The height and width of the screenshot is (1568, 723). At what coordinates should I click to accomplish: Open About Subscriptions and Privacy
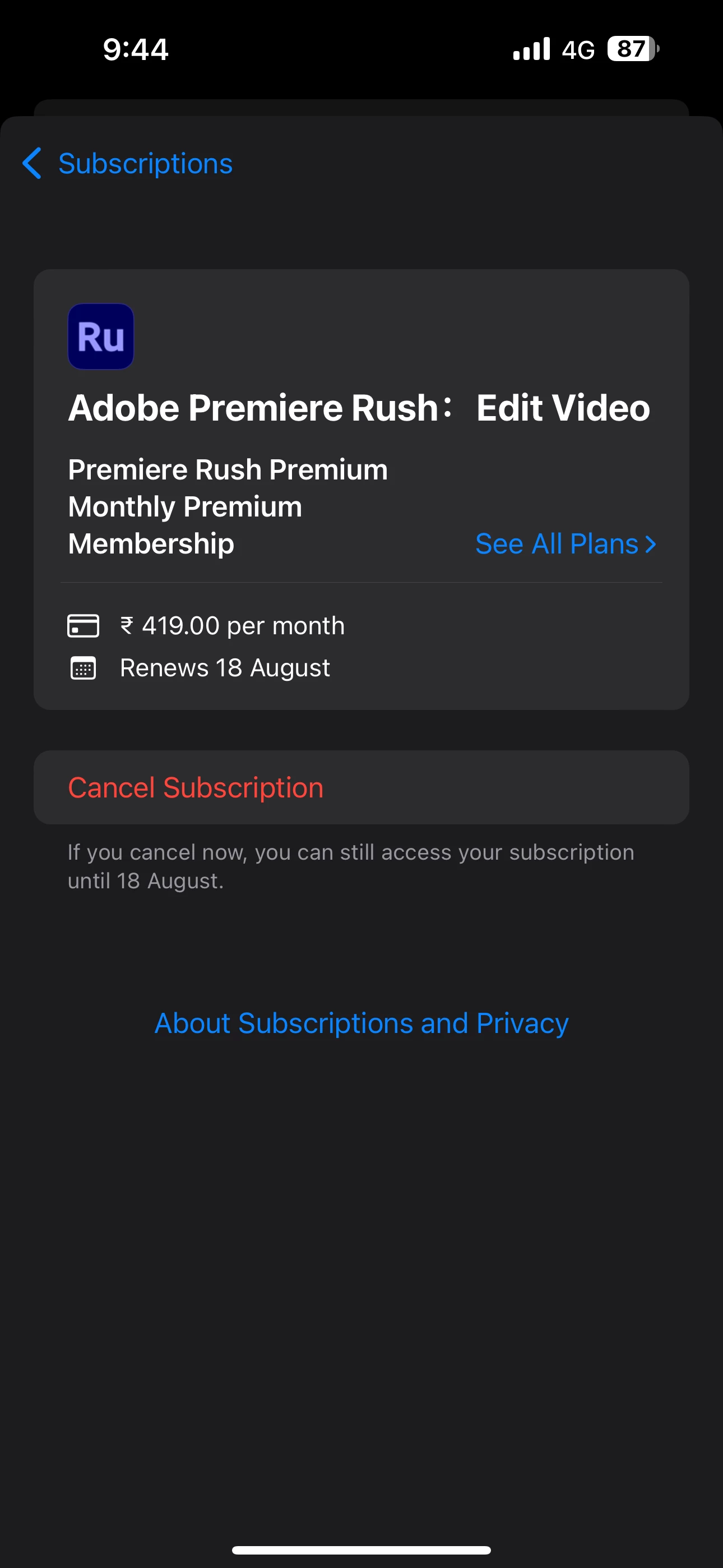[x=361, y=1023]
